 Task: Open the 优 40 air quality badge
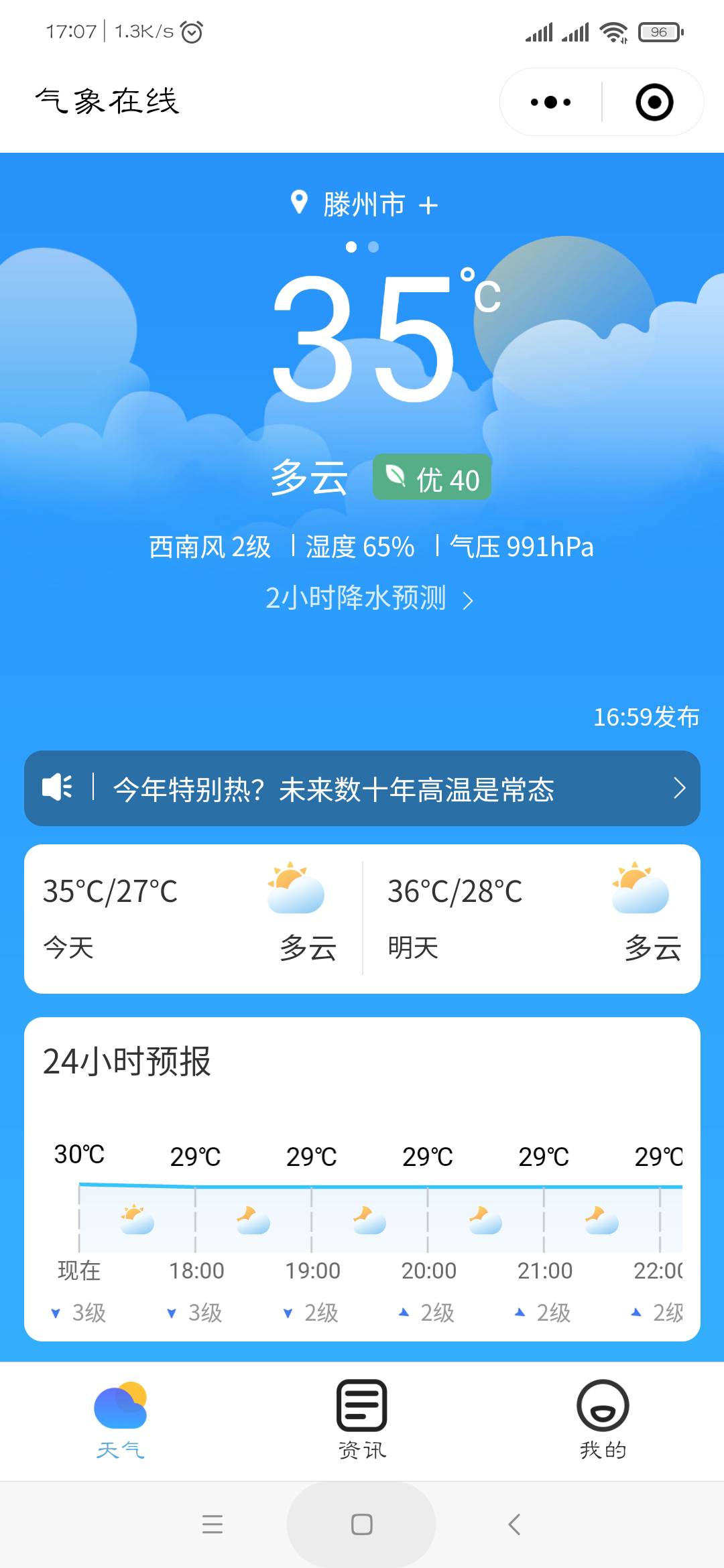click(x=432, y=478)
